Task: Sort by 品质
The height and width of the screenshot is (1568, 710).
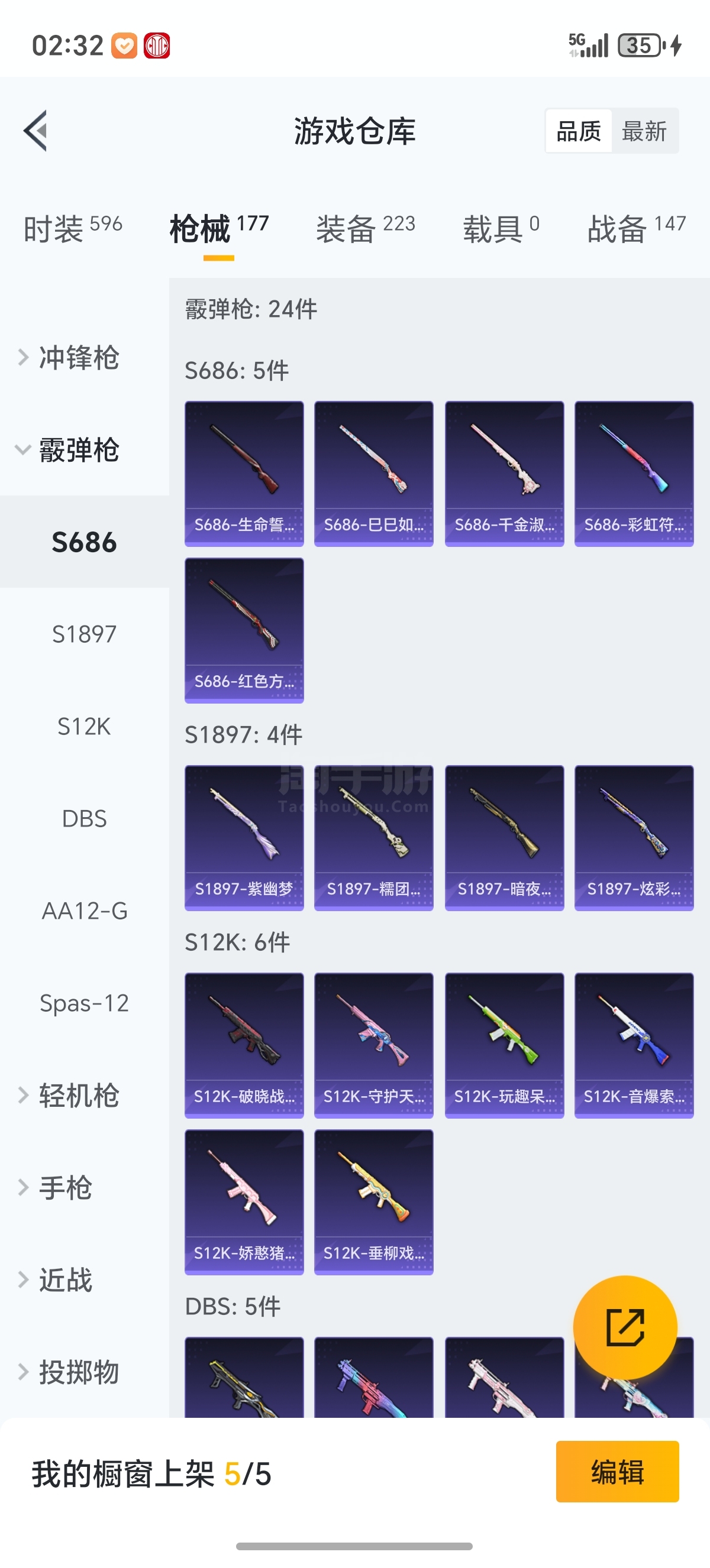Action: tap(579, 131)
